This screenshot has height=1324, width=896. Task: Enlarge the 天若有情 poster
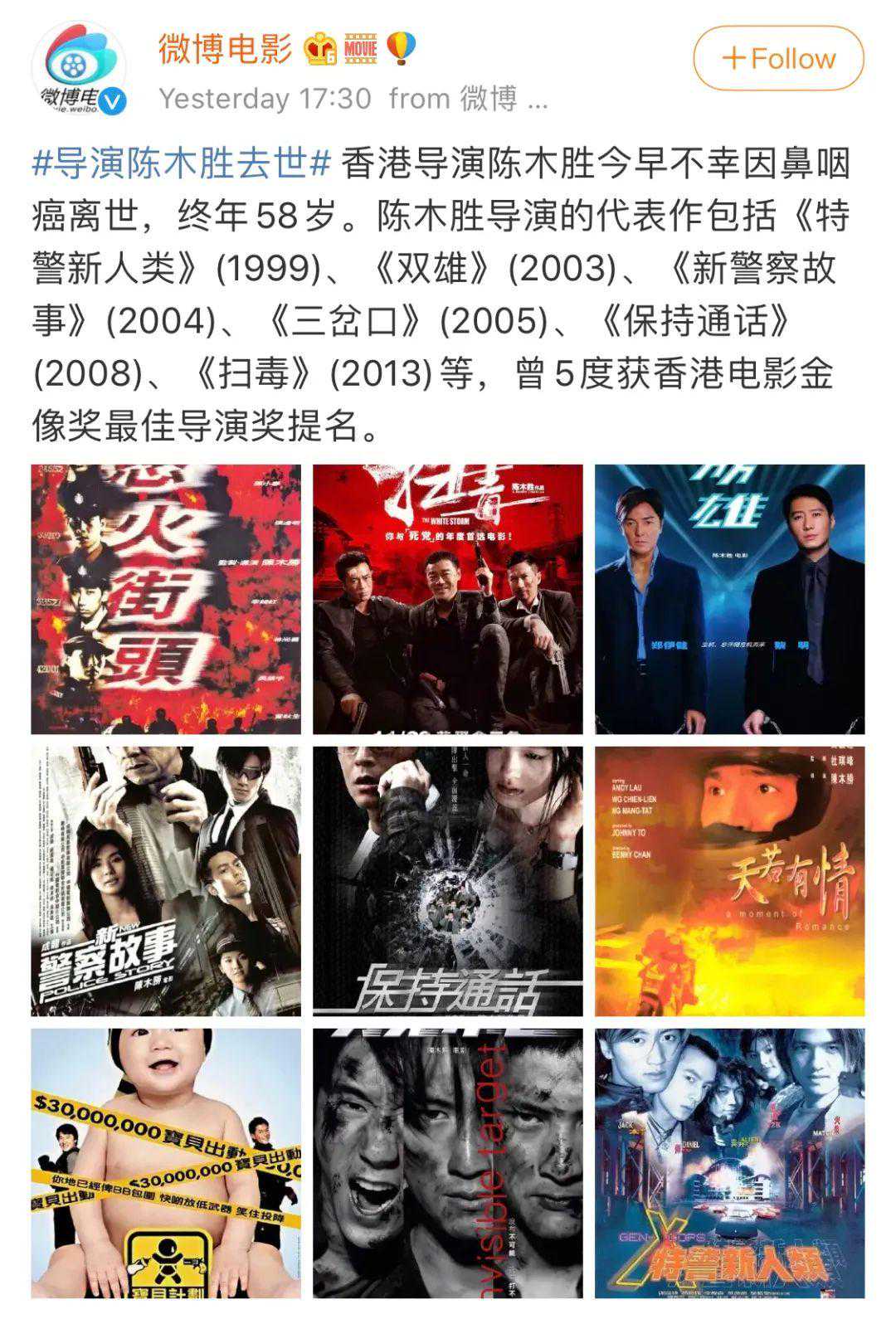point(729,881)
